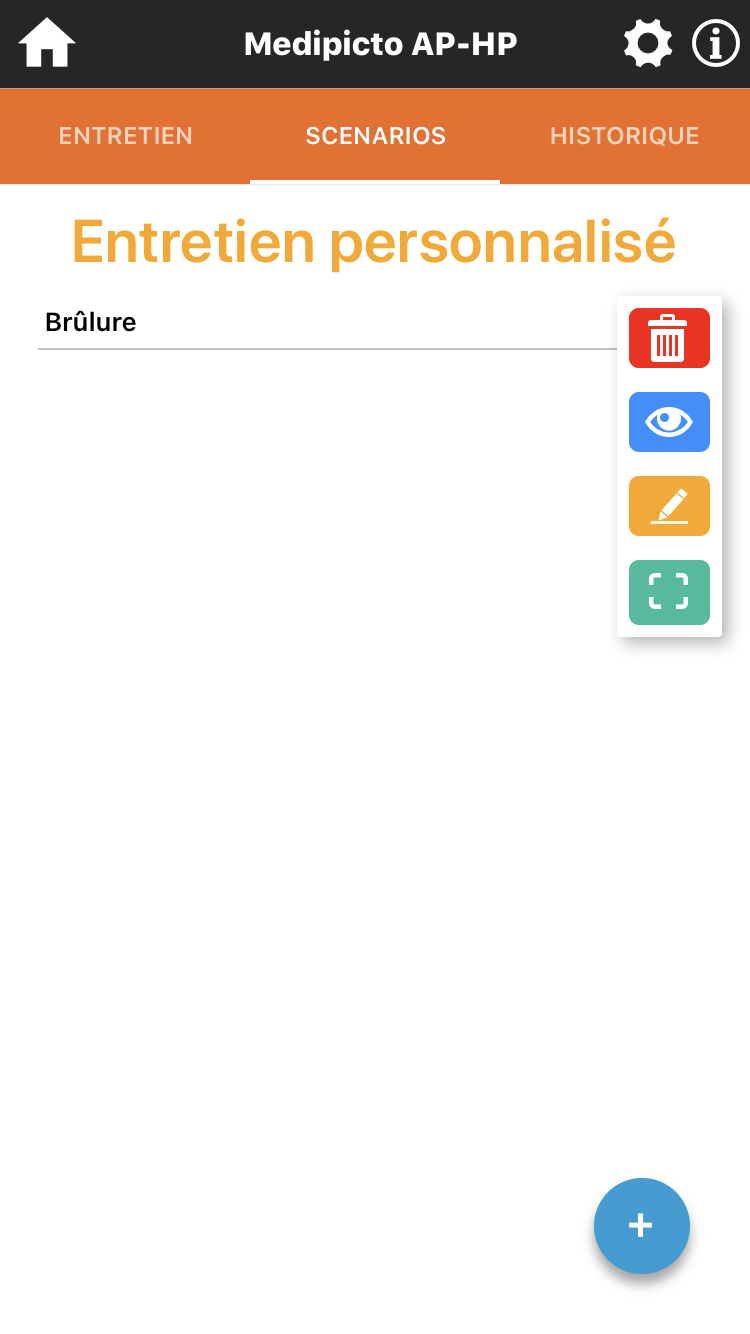Edit the Brûlure scenario with the pencil button
The height and width of the screenshot is (1334, 750).
point(669,506)
